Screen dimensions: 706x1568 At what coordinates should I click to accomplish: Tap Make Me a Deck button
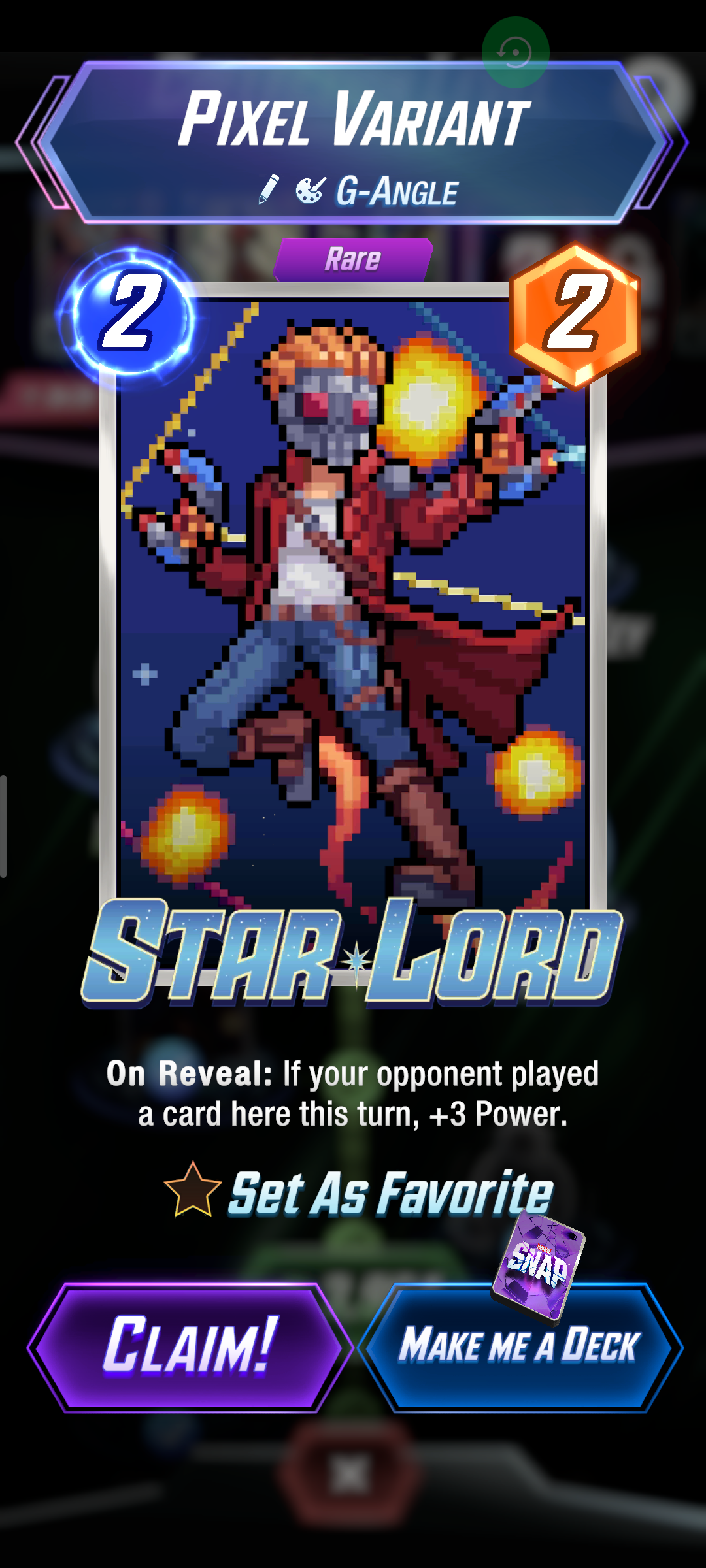[x=520, y=1347]
